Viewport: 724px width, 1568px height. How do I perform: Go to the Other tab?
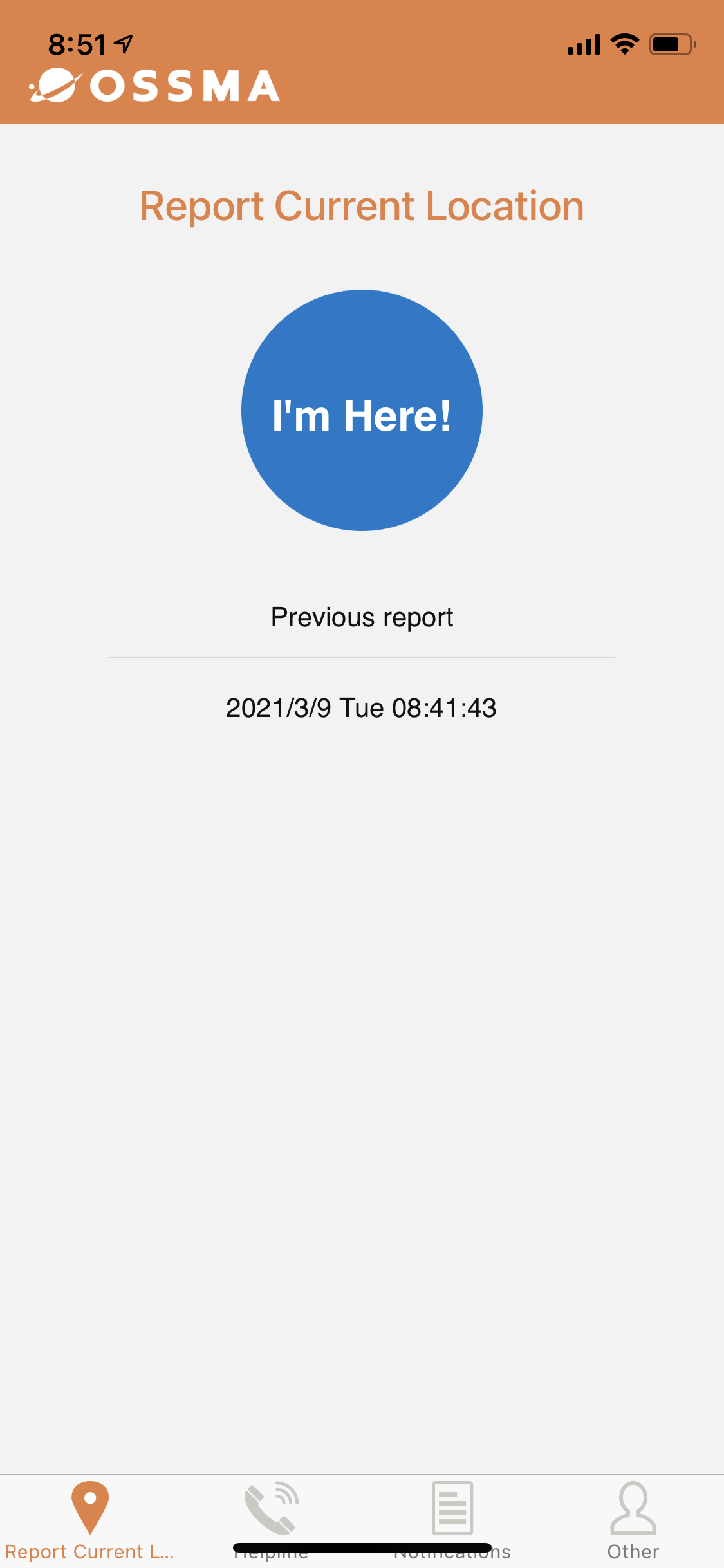[633, 1521]
